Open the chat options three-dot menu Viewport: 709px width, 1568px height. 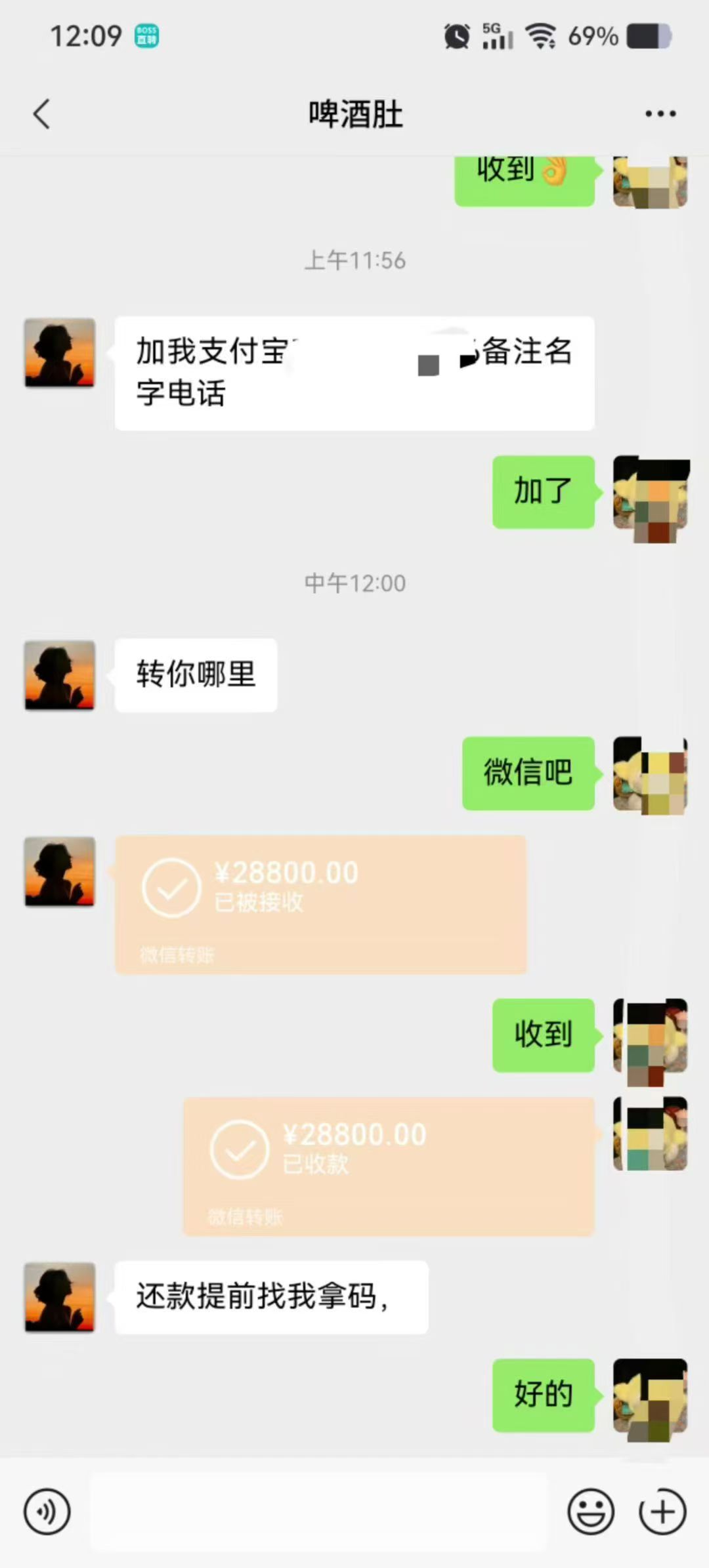(660, 114)
